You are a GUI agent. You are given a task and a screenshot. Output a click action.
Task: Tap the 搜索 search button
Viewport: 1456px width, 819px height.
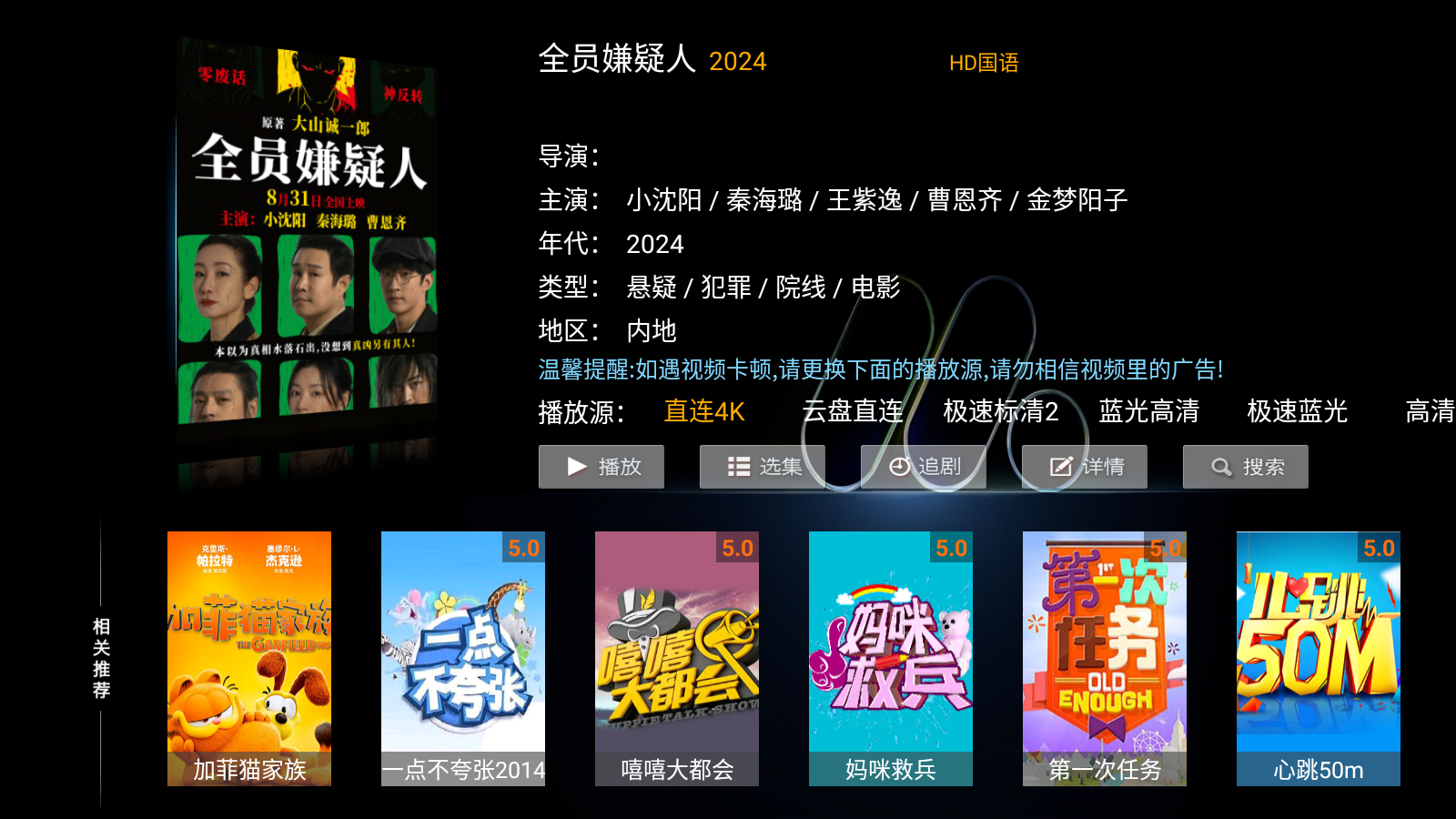[x=1245, y=467]
